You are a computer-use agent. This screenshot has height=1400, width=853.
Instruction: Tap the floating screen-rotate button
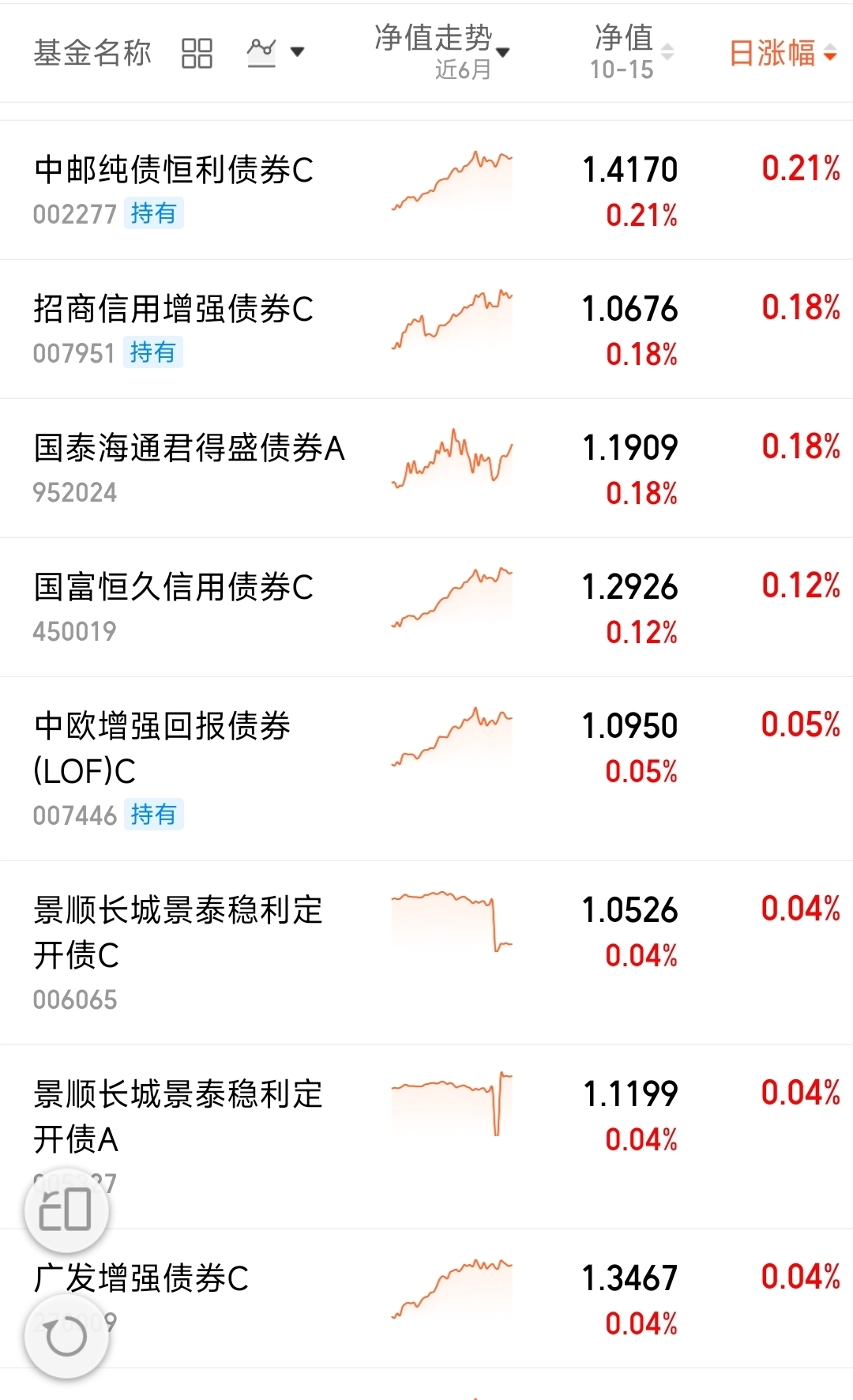66,1210
